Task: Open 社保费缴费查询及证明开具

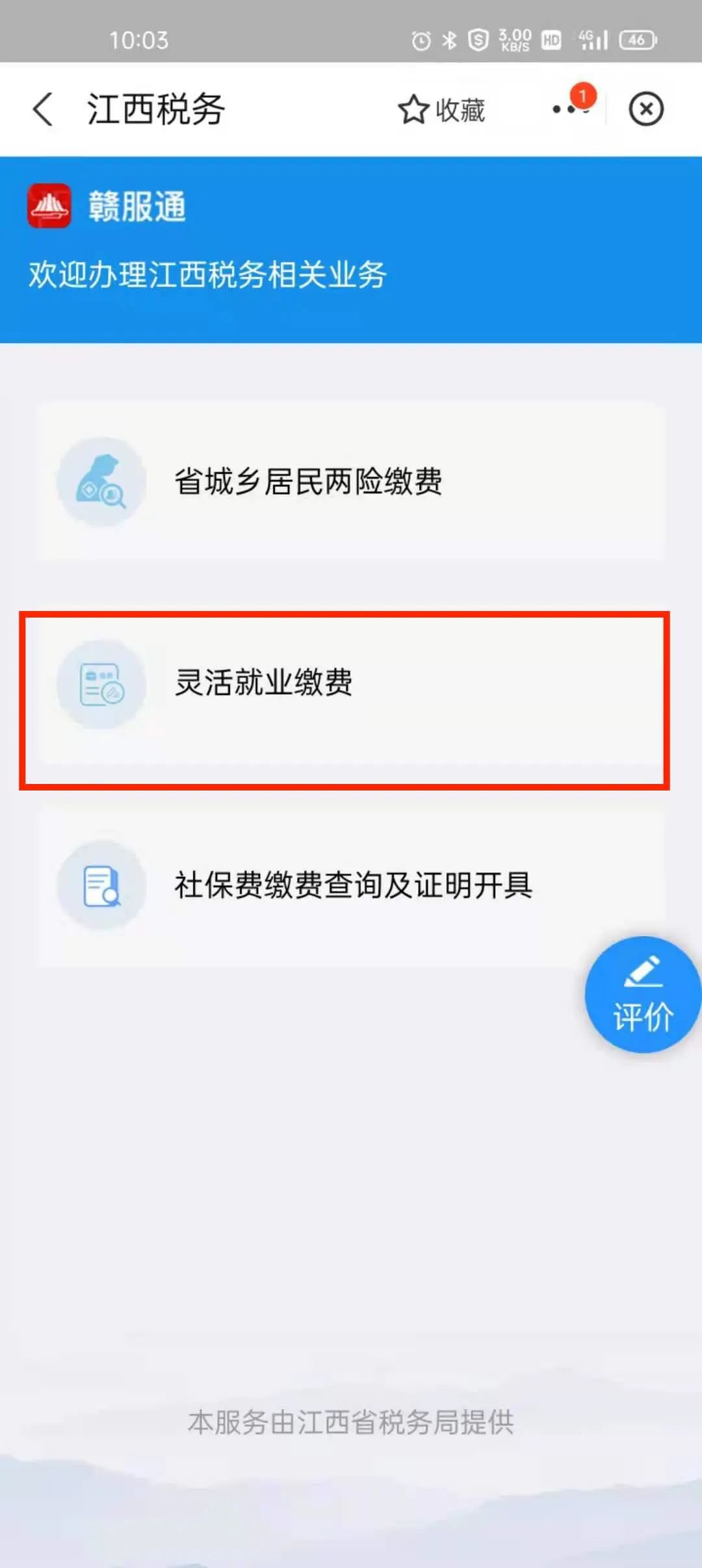Action: (x=352, y=885)
